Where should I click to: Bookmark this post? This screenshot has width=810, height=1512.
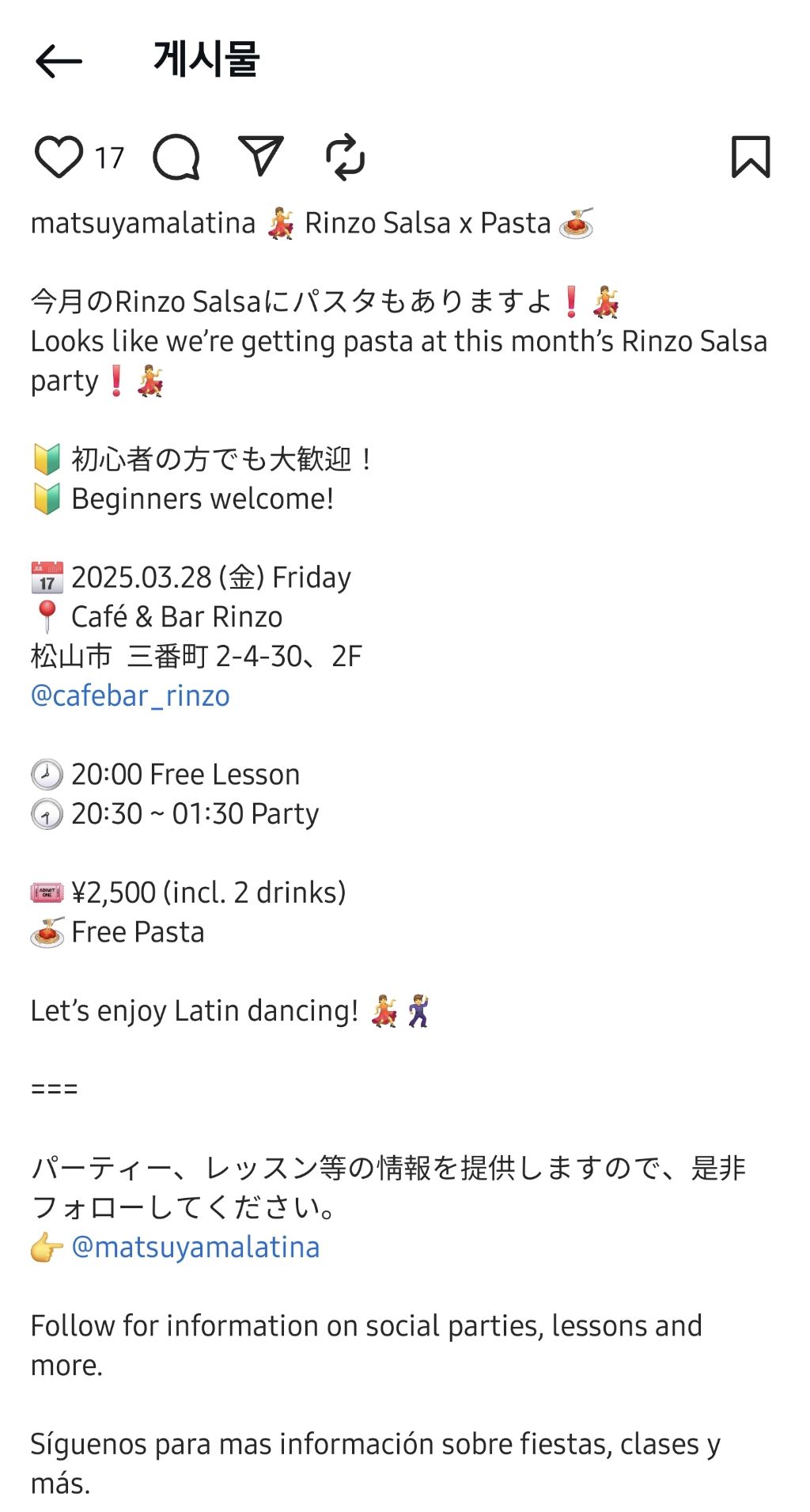coord(750,157)
